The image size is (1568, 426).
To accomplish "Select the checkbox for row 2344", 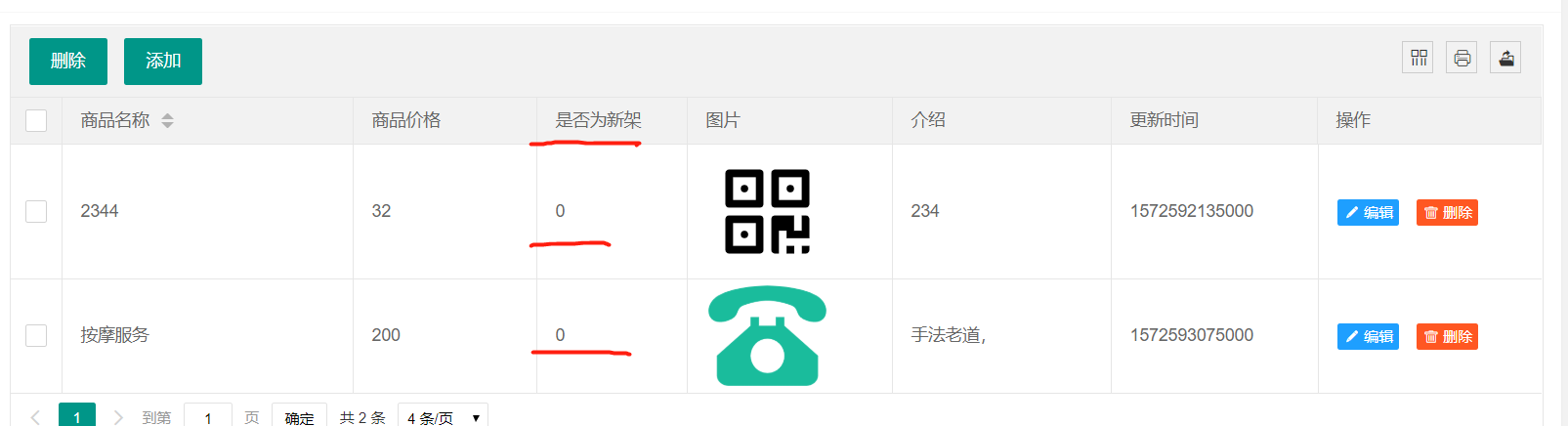I will coord(36,211).
